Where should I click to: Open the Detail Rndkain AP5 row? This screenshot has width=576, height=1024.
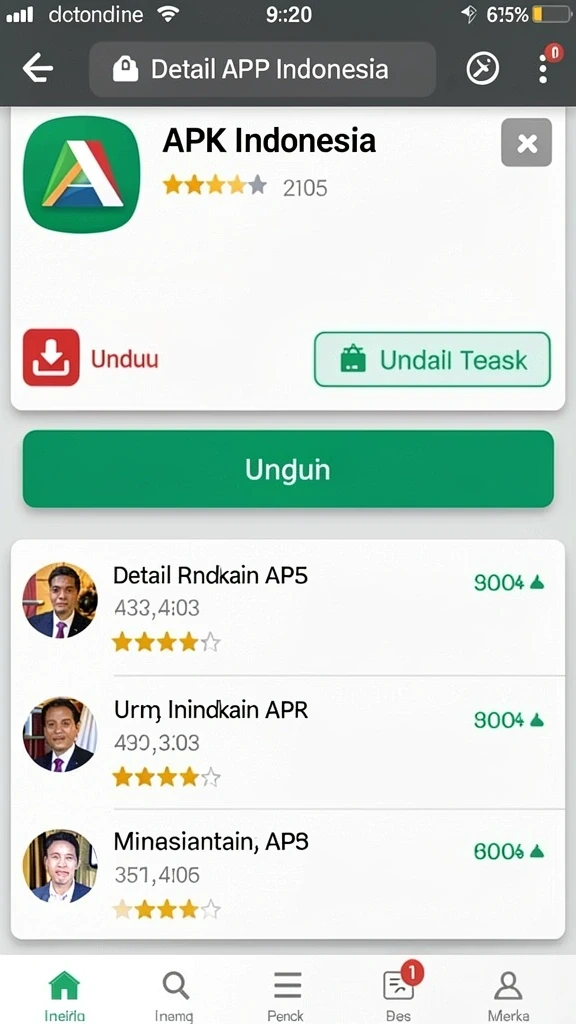(x=288, y=607)
